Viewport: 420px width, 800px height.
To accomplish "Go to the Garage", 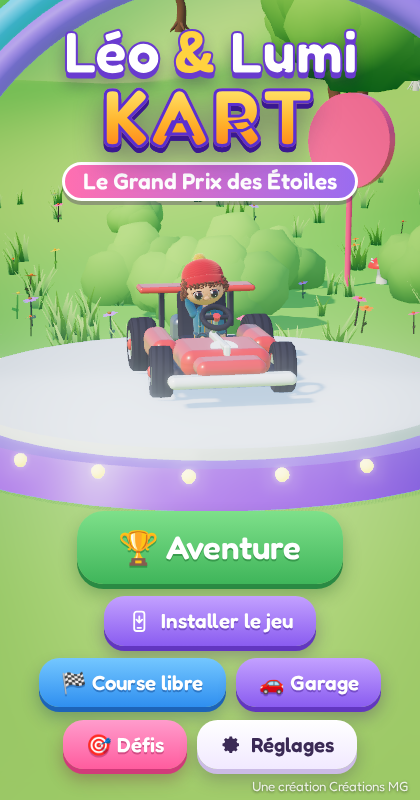I will click(308, 684).
